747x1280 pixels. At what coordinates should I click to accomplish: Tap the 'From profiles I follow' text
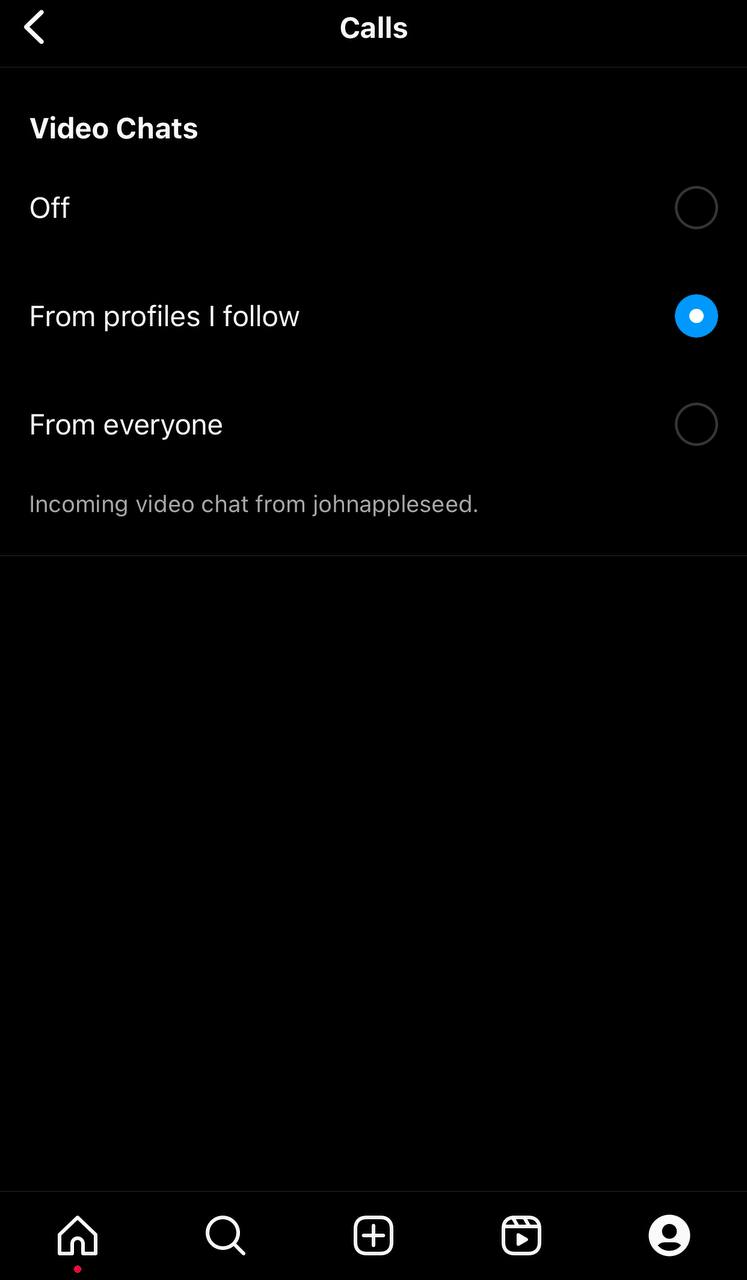tap(164, 316)
